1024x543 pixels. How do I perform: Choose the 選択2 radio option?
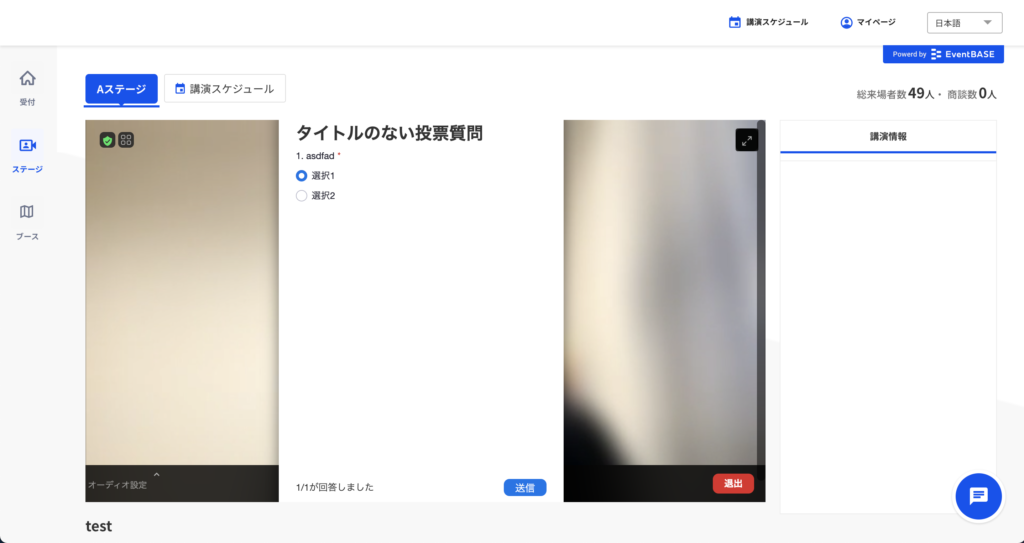(x=302, y=196)
